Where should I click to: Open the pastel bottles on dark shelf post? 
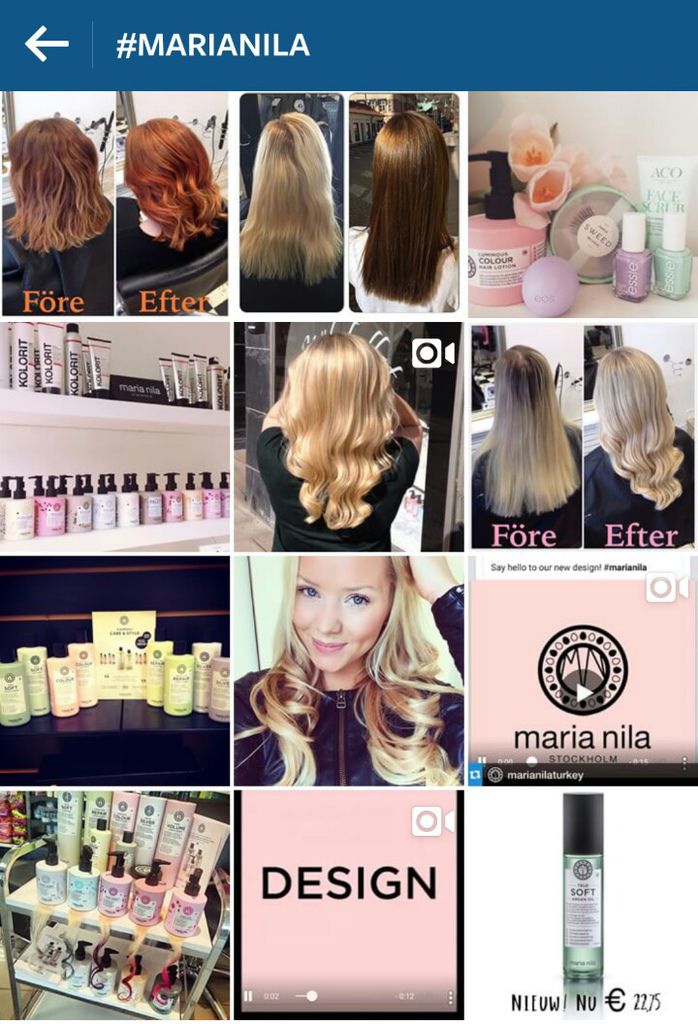pyautogui.click(x=115, y=670)
